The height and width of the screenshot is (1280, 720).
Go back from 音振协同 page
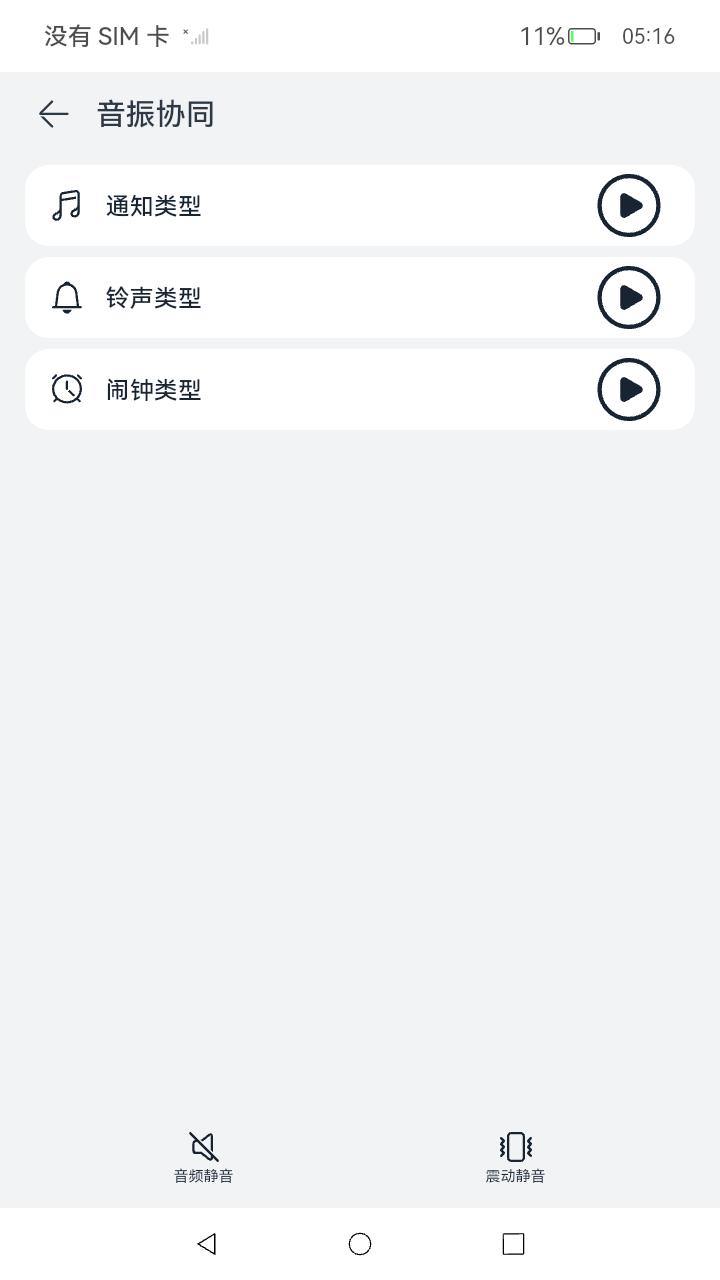[54, 114]
